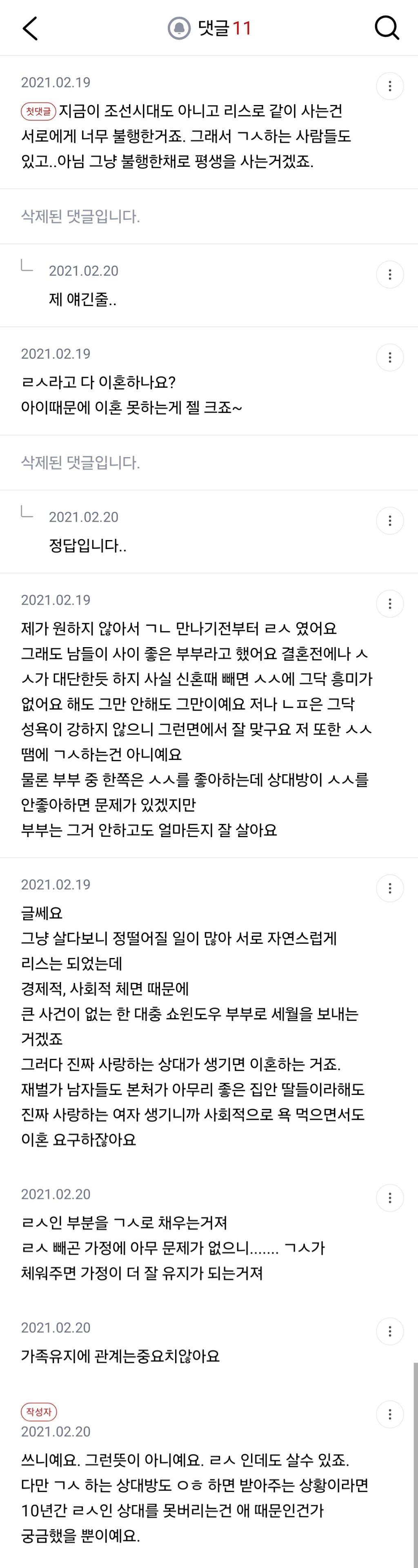
Task: Toggle the comment notification bell
Action: tap(179, 28)
